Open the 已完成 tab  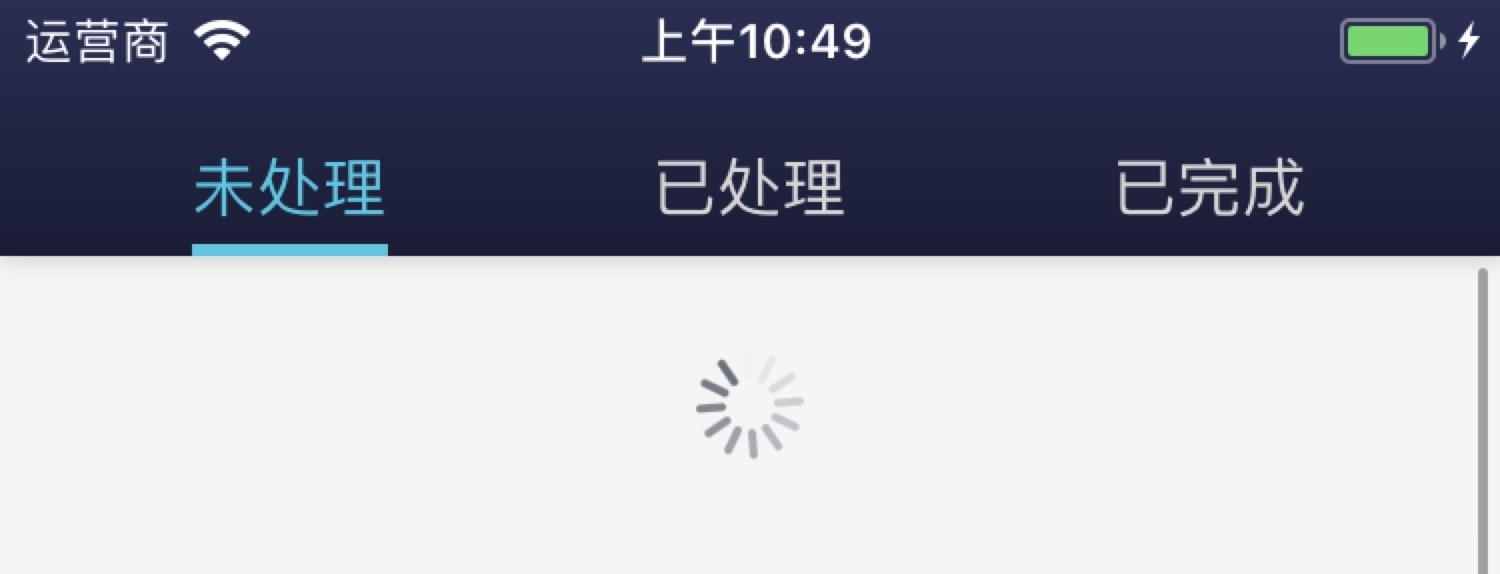point(1210,189)
